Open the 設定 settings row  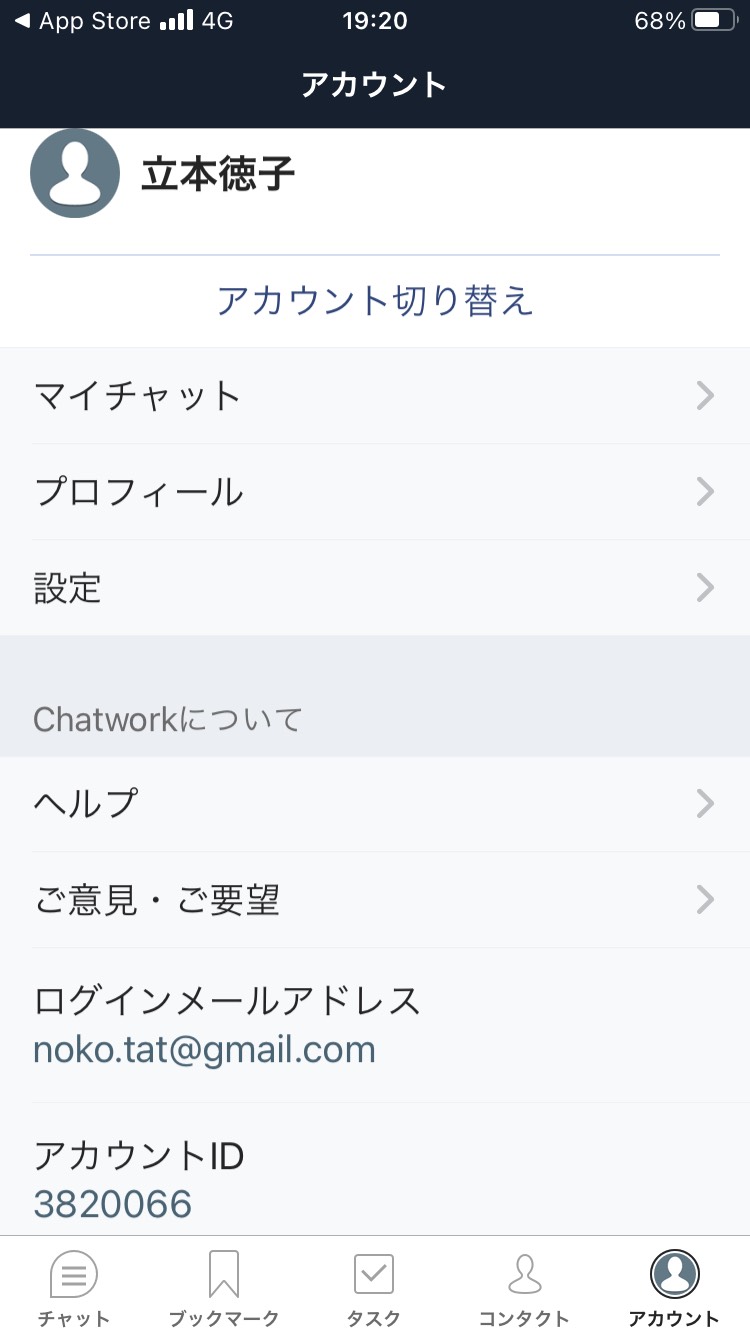point(375,588)
